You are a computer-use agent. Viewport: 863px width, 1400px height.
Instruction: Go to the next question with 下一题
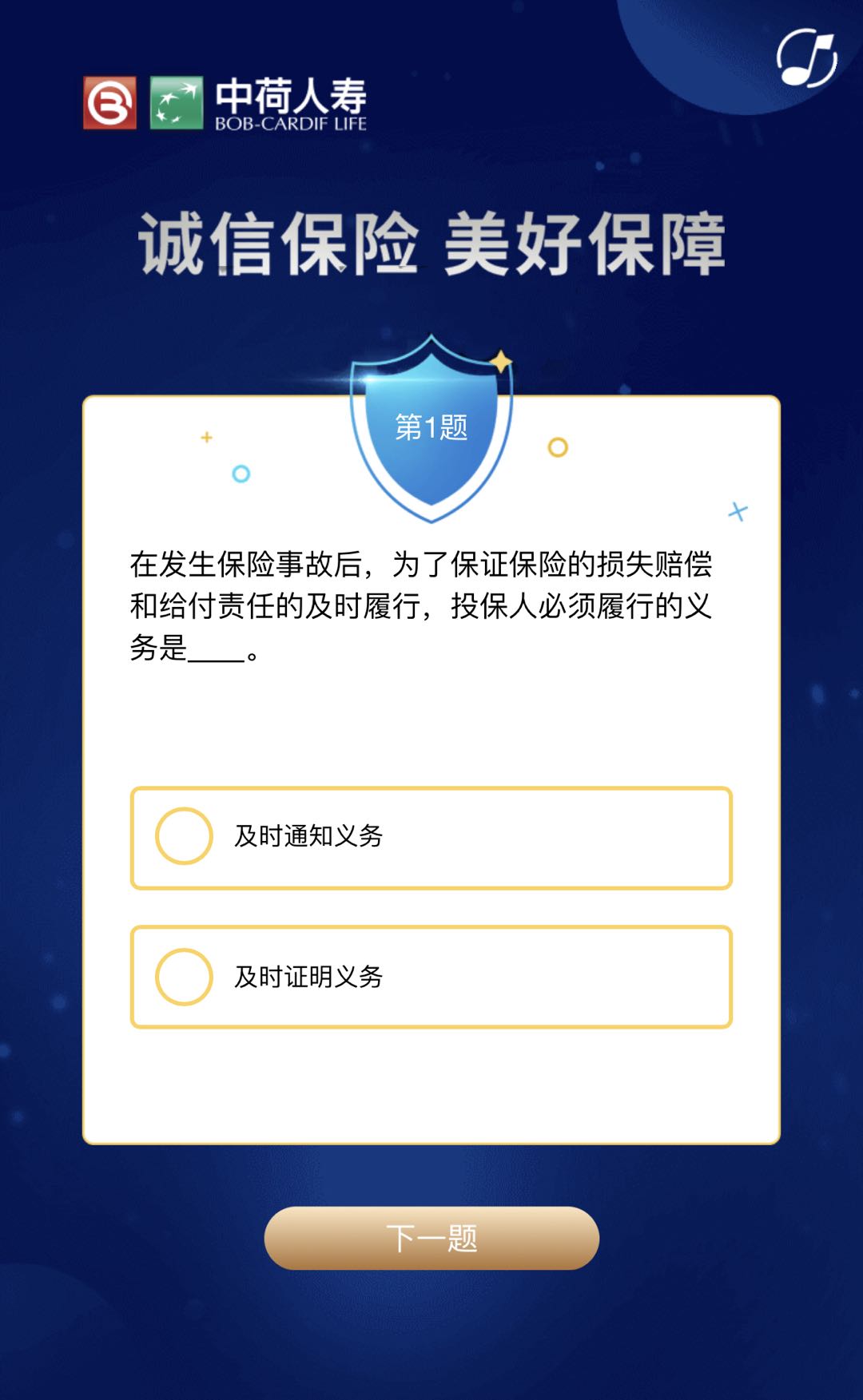pyautogui.click(x=431, y=1238)
